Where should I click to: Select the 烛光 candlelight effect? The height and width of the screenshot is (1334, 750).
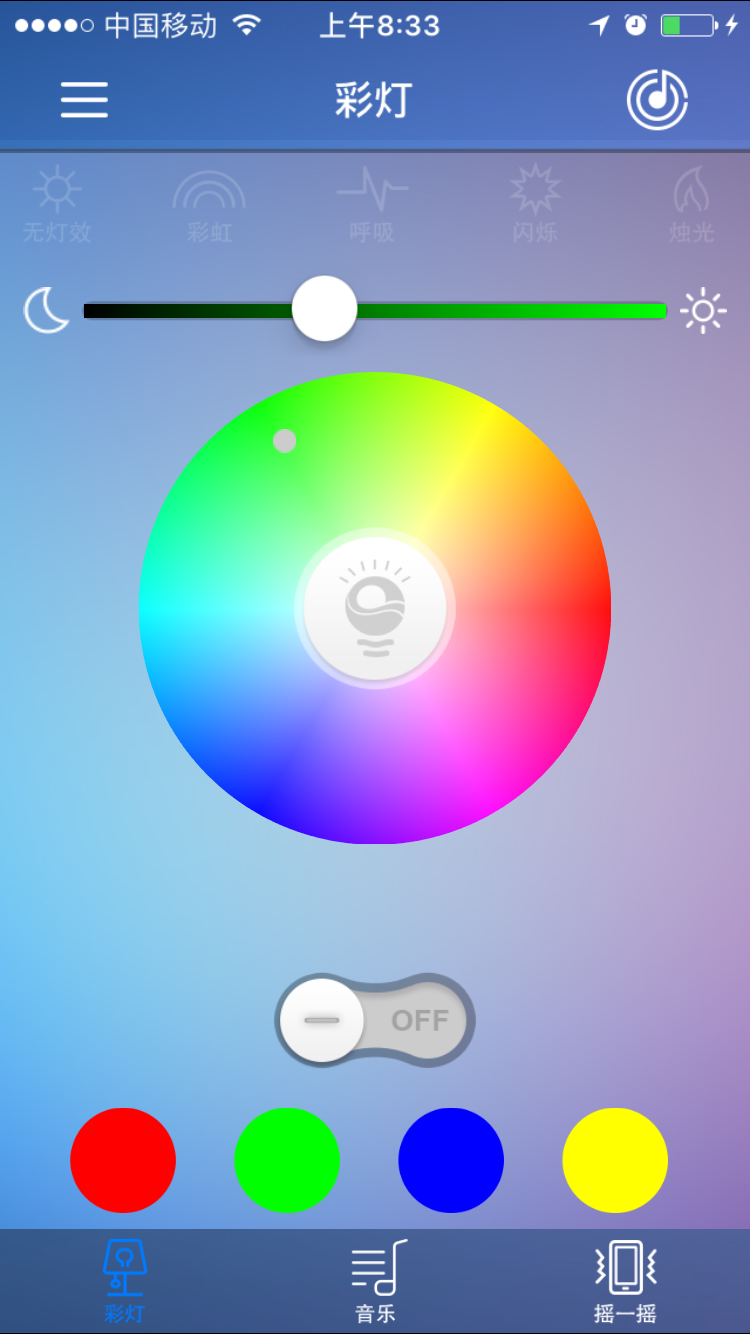(x=692, y=204)
